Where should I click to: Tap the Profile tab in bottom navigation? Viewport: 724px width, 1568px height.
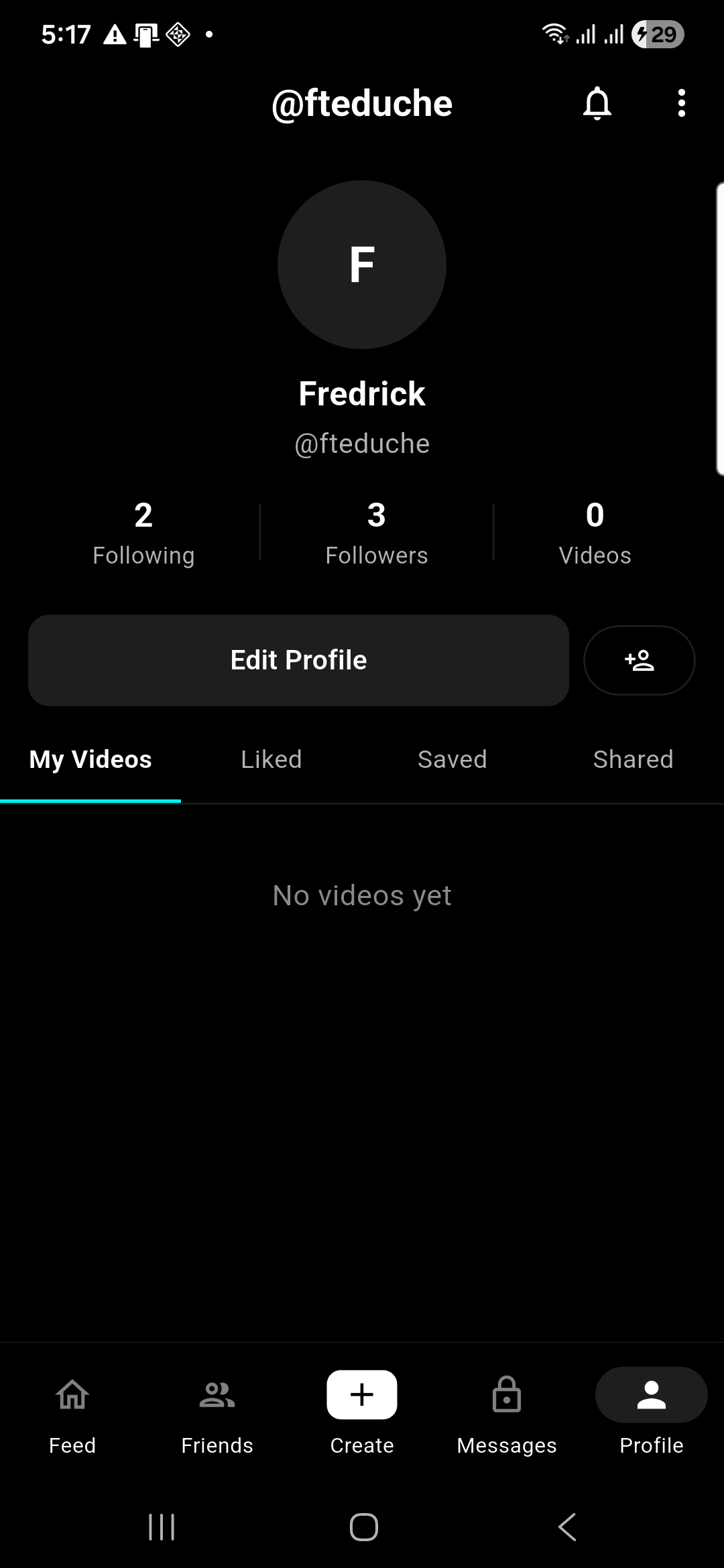tap(652, 1415)
